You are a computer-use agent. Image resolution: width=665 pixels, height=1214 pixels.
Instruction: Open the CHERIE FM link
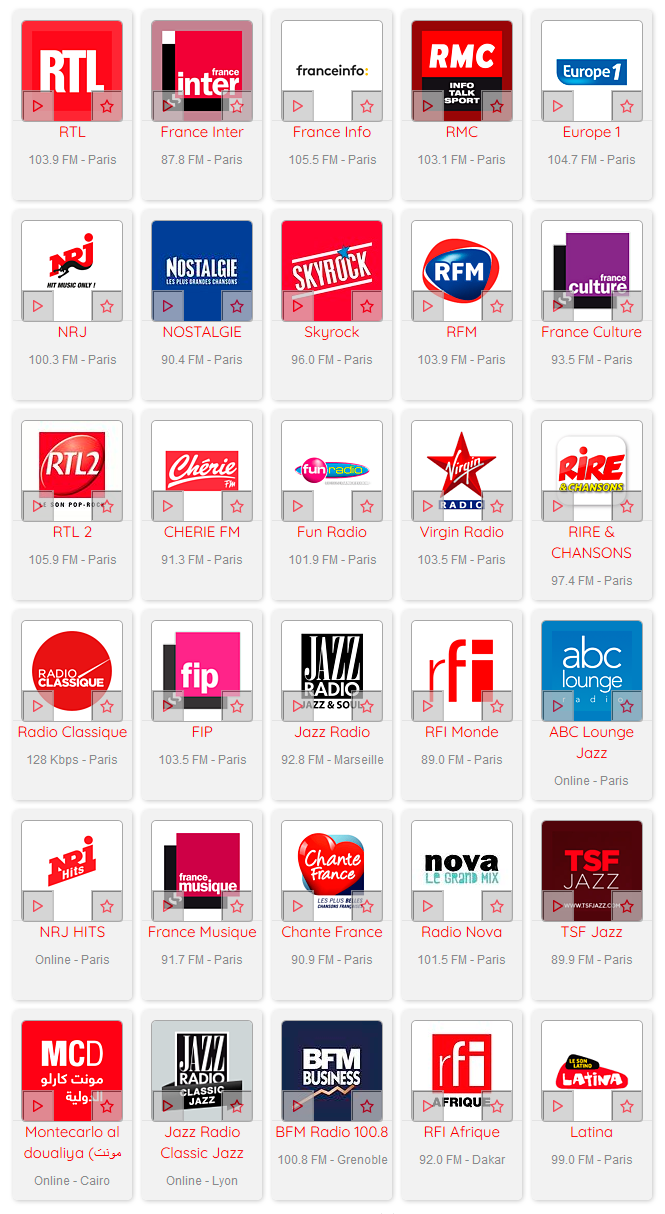point(202,532)
